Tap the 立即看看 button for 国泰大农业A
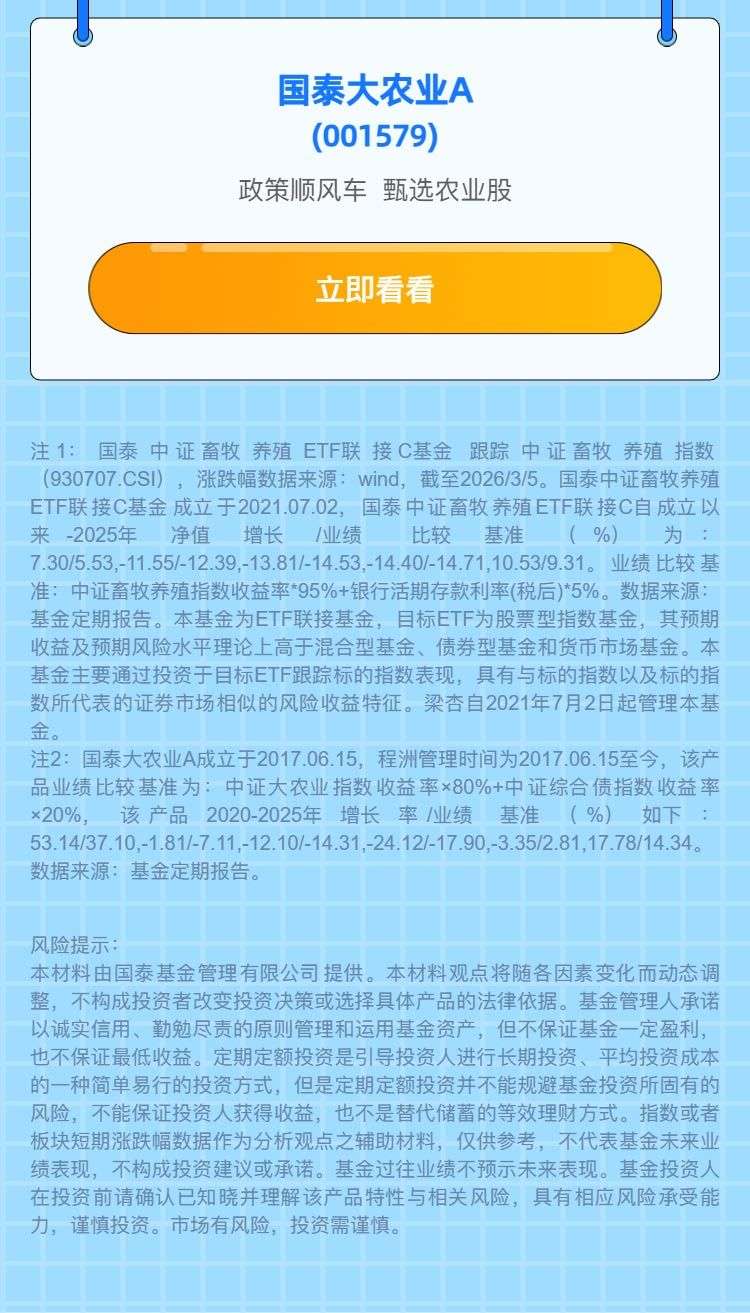The image size is (750, 1313). point(375,289)
